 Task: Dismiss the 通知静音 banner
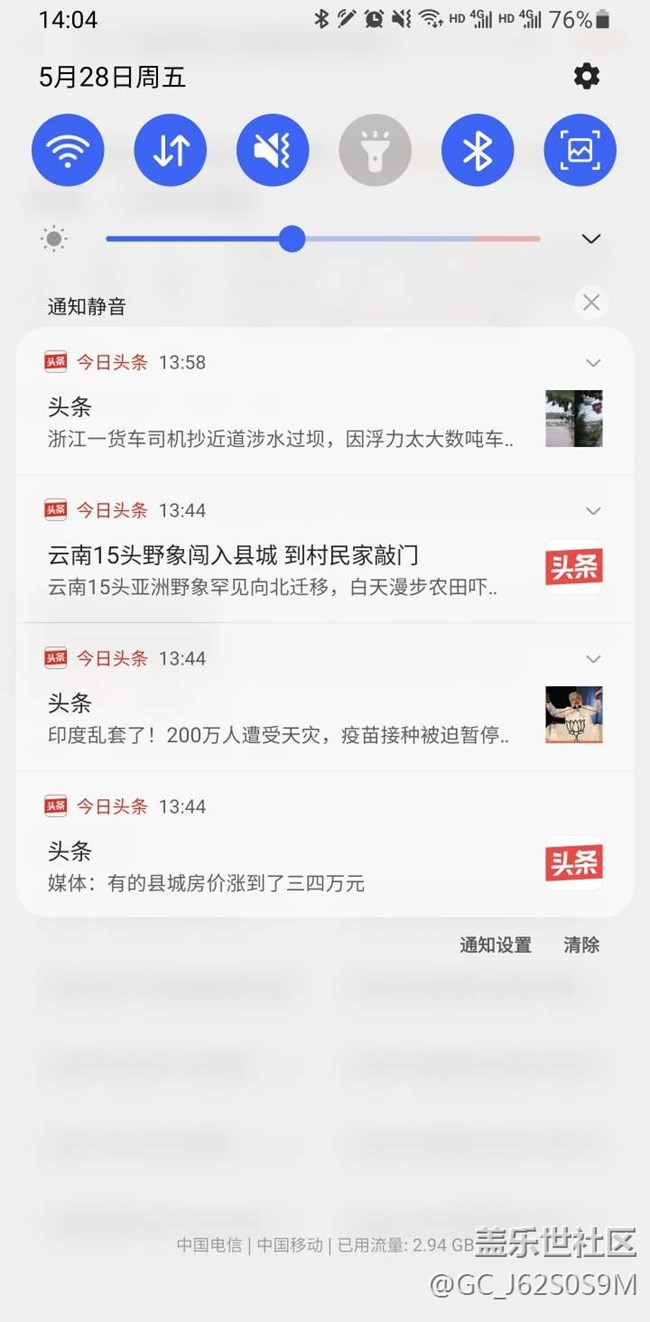pyautogui.click(x=591, y=302)
